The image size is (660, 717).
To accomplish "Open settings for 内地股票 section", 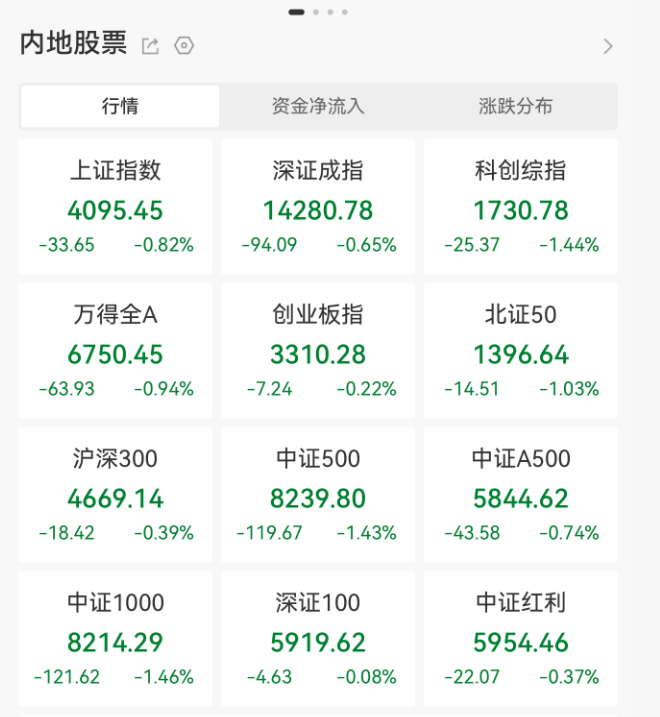I will click(x=184, y=46).
